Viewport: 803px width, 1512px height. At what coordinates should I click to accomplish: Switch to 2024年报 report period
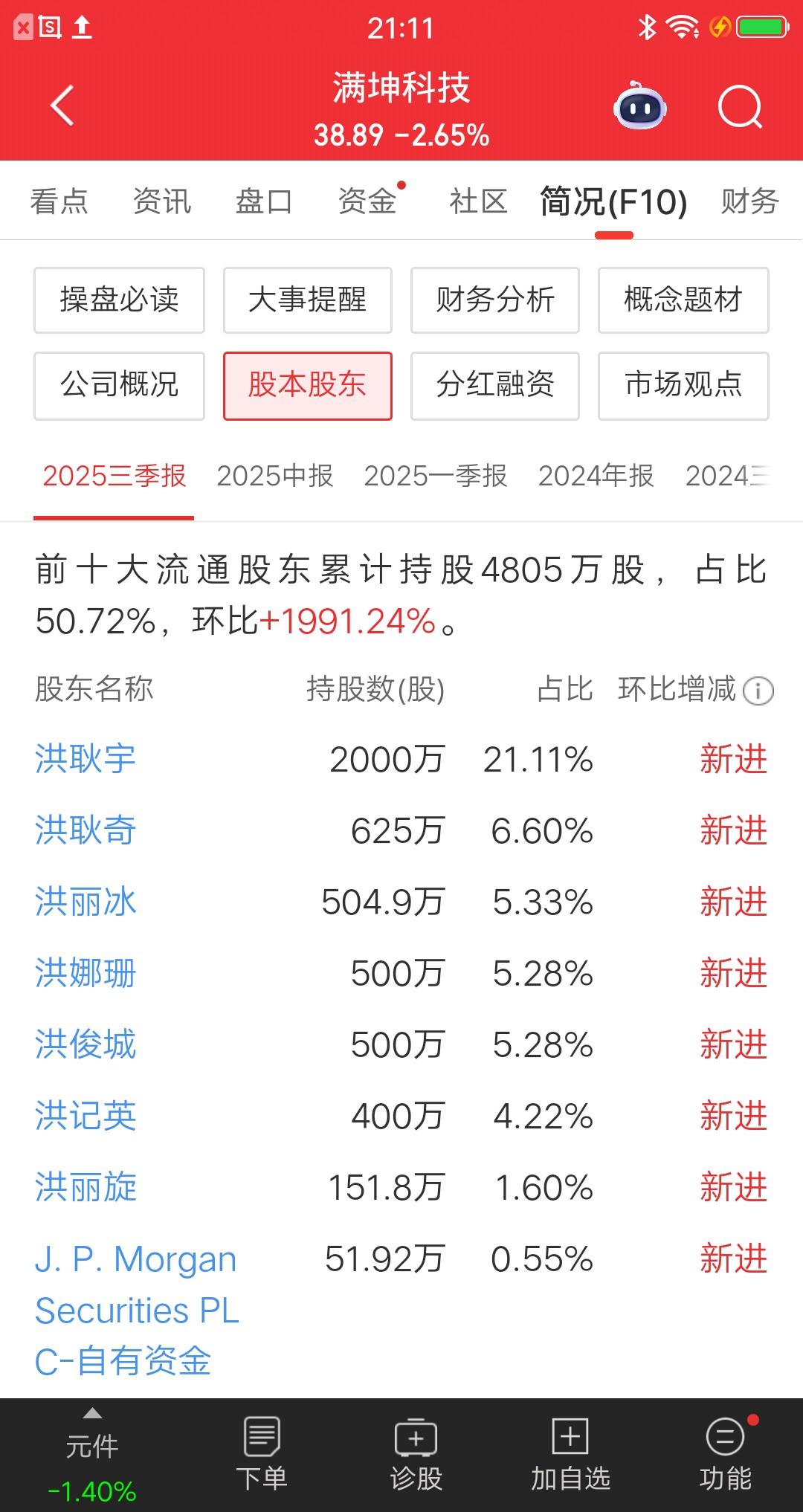597,476
